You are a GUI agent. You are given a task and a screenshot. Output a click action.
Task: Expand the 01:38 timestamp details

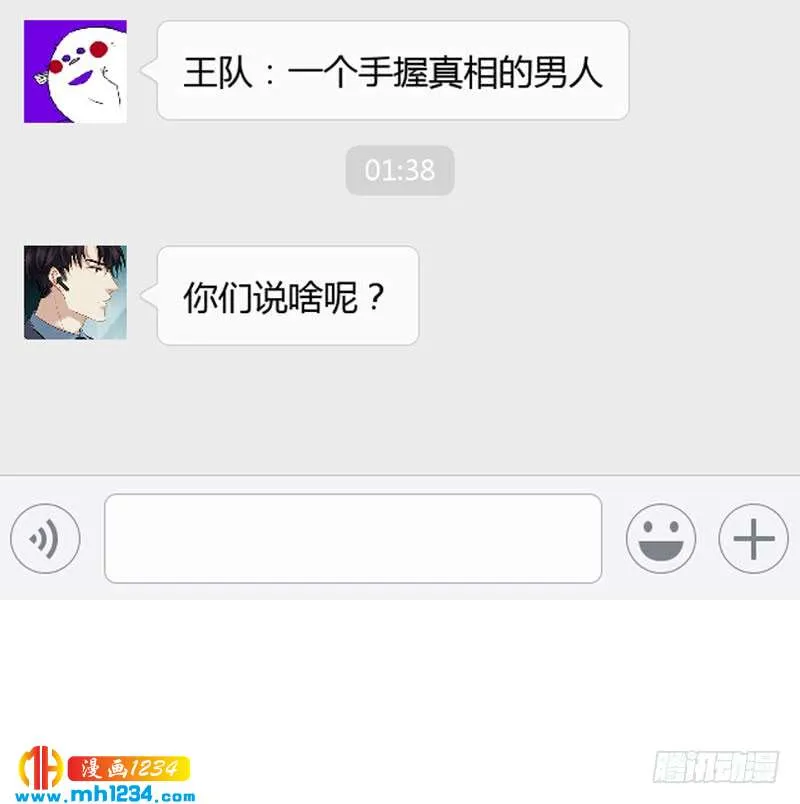[x=399, y=170]
